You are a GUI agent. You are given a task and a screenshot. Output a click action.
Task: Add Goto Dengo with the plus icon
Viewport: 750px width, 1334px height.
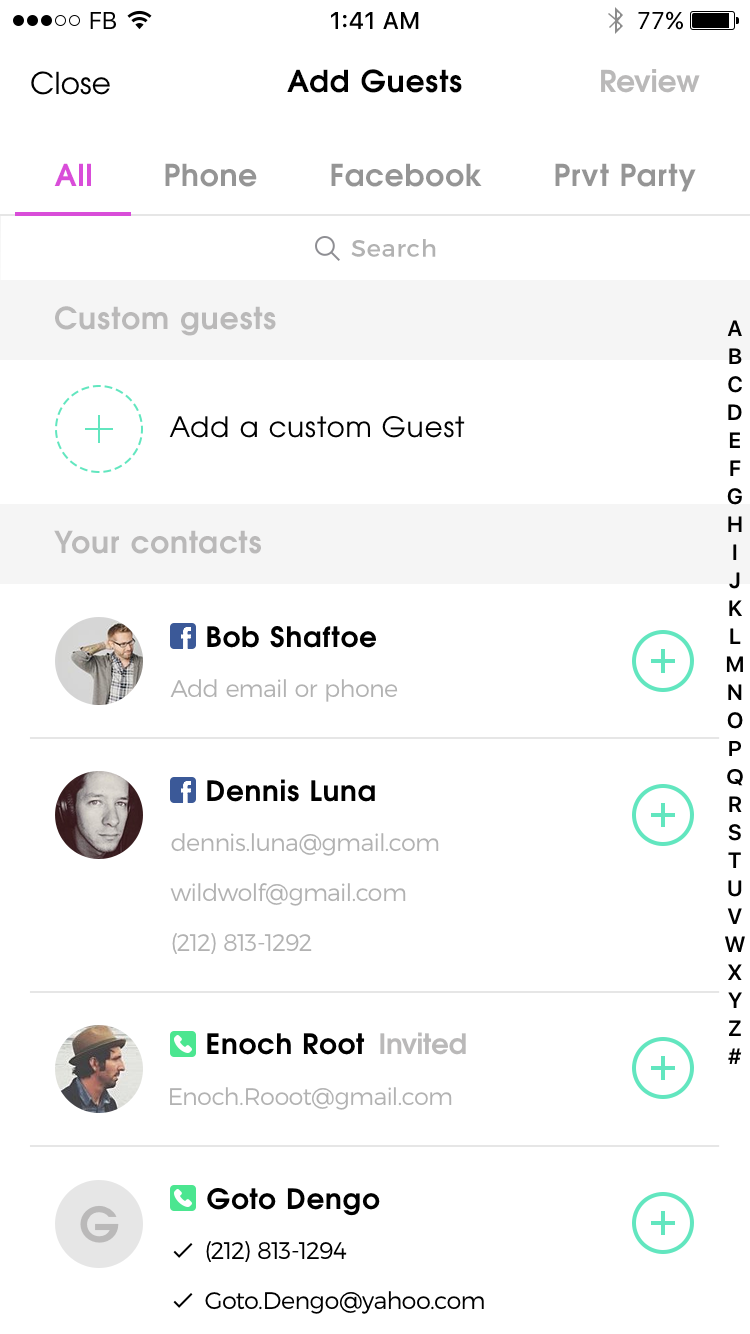click(x=663, y=1223)
